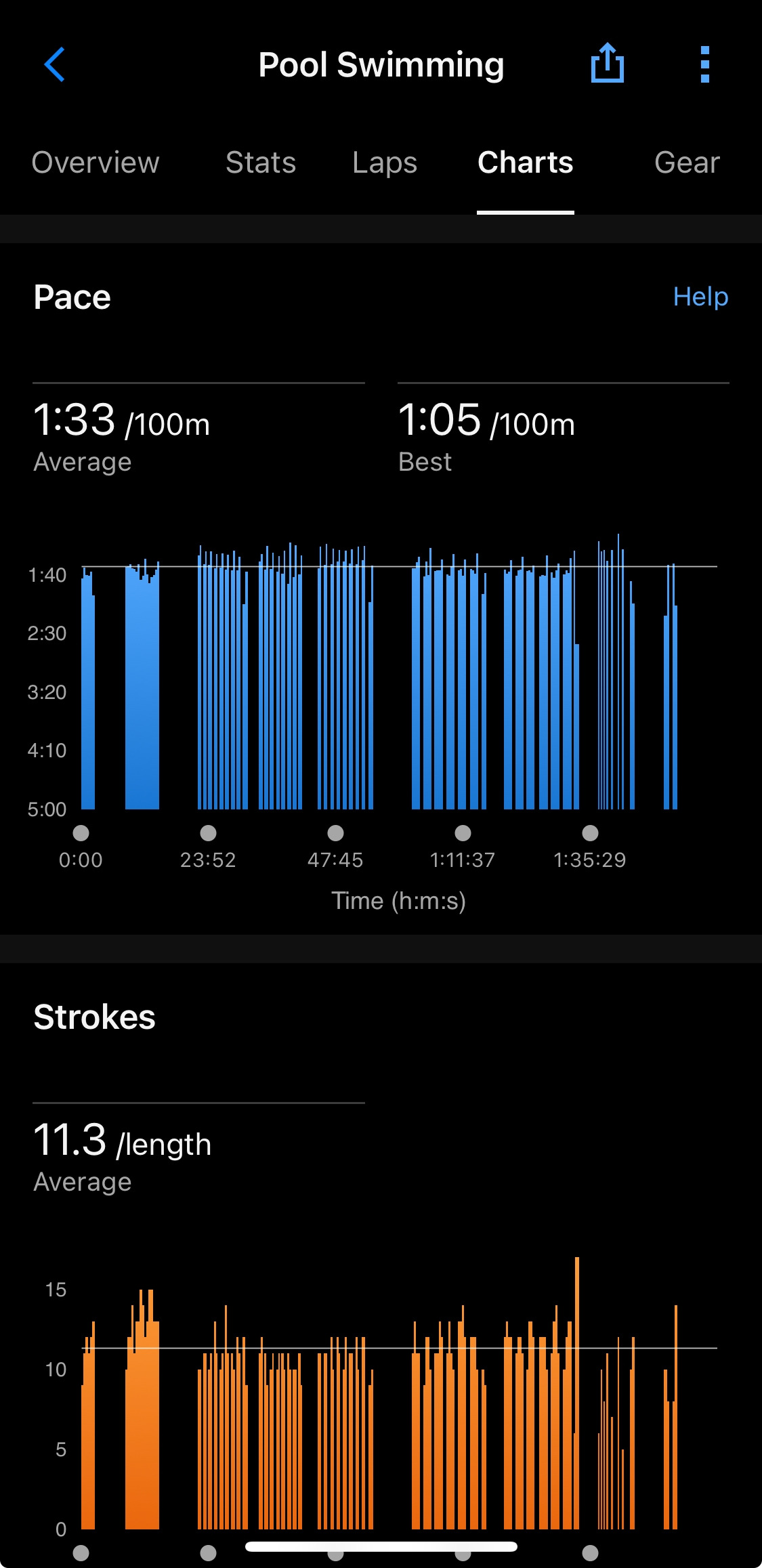Switch to the Gear tab

coord(687,163)
